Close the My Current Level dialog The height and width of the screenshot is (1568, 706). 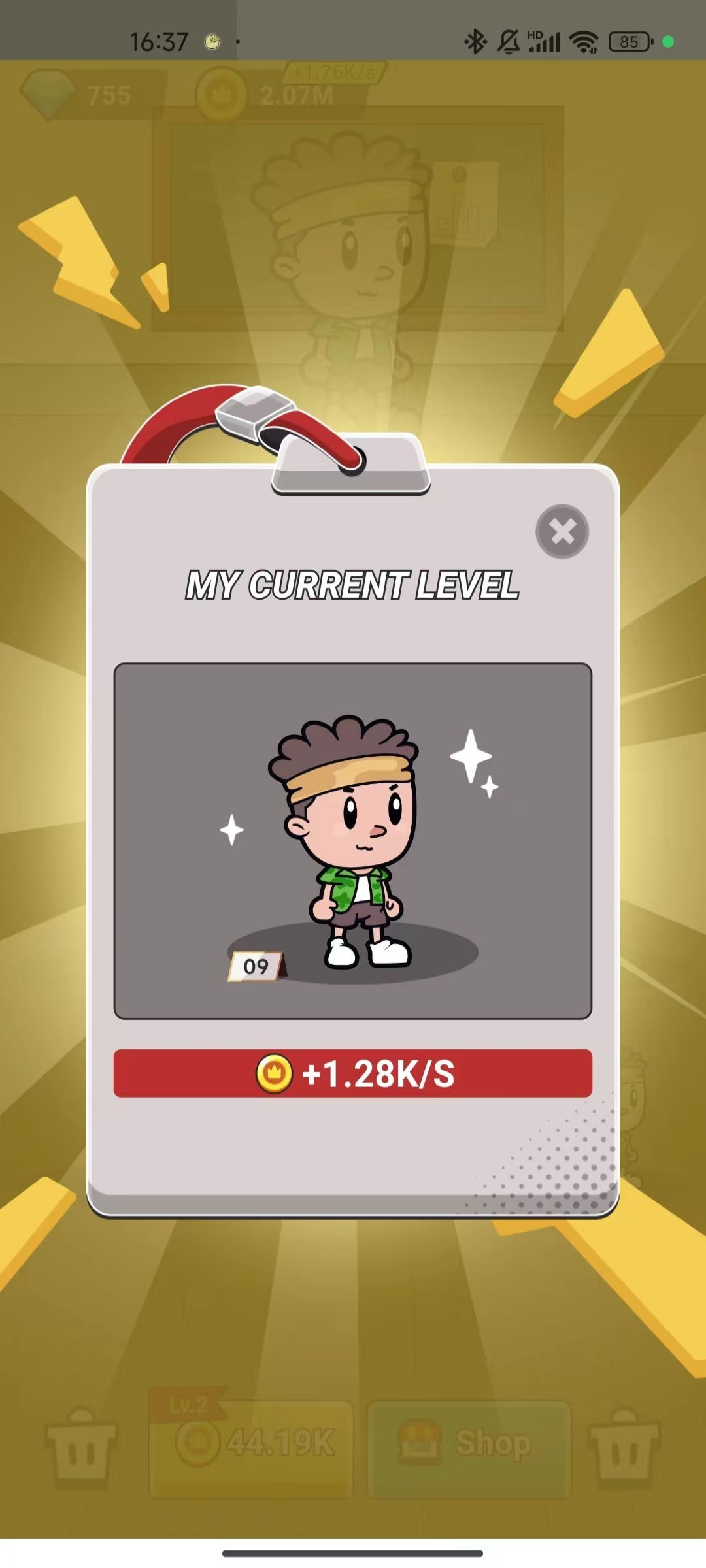[x=562, y=531]
